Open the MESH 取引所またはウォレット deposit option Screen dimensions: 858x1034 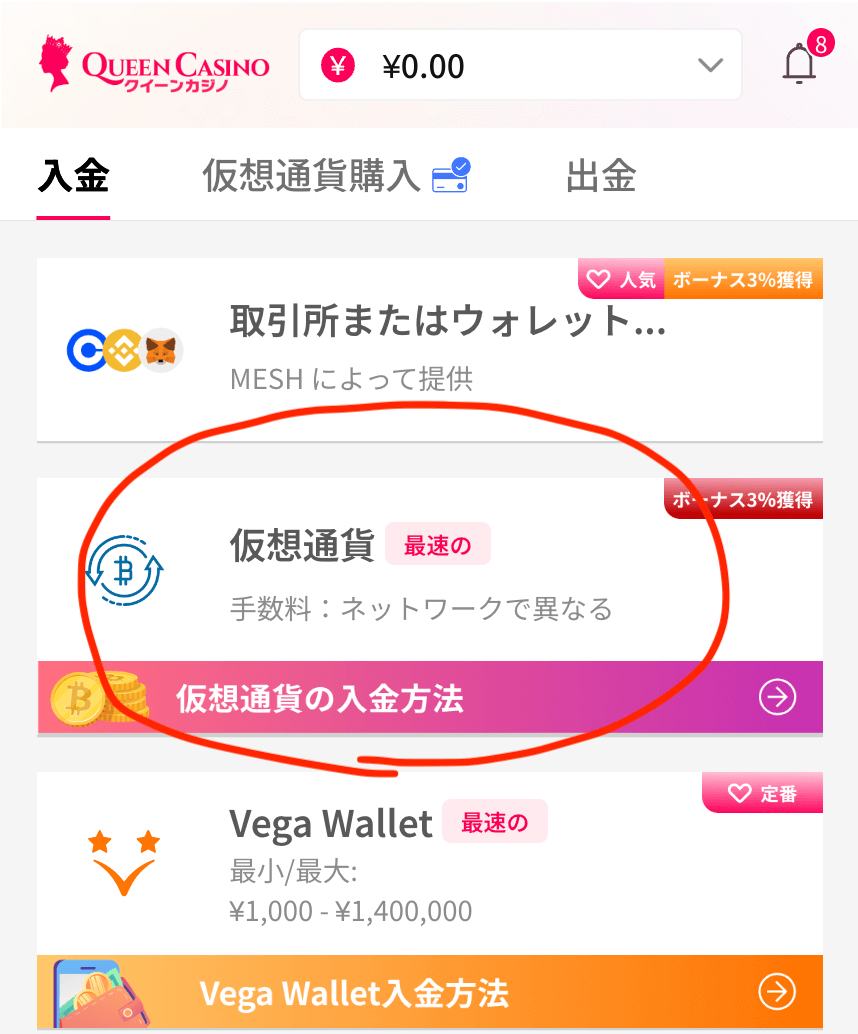(x=430, y=350)
